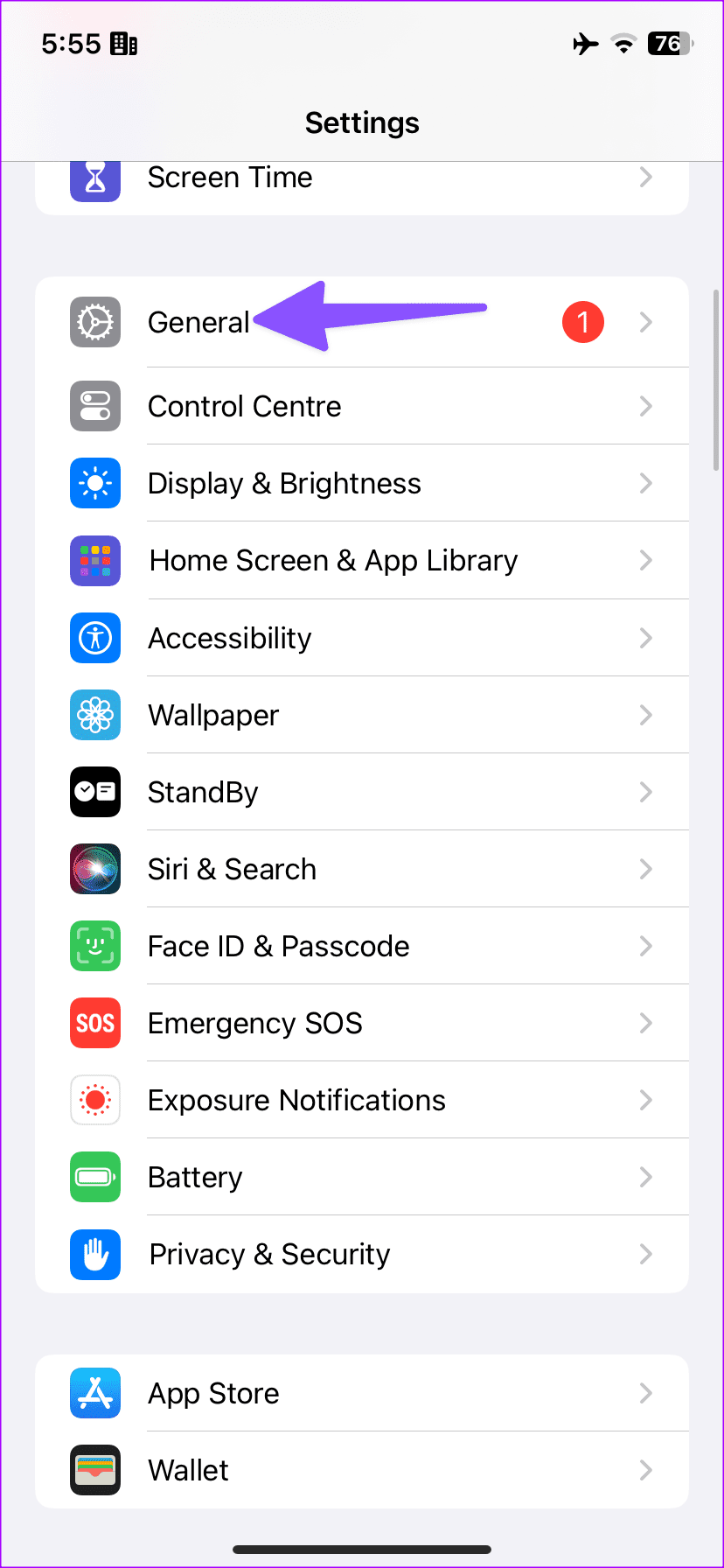Click the Siri & Search colorful orb icon
The image size is (724, 1568).
click(x=94, y=869)
